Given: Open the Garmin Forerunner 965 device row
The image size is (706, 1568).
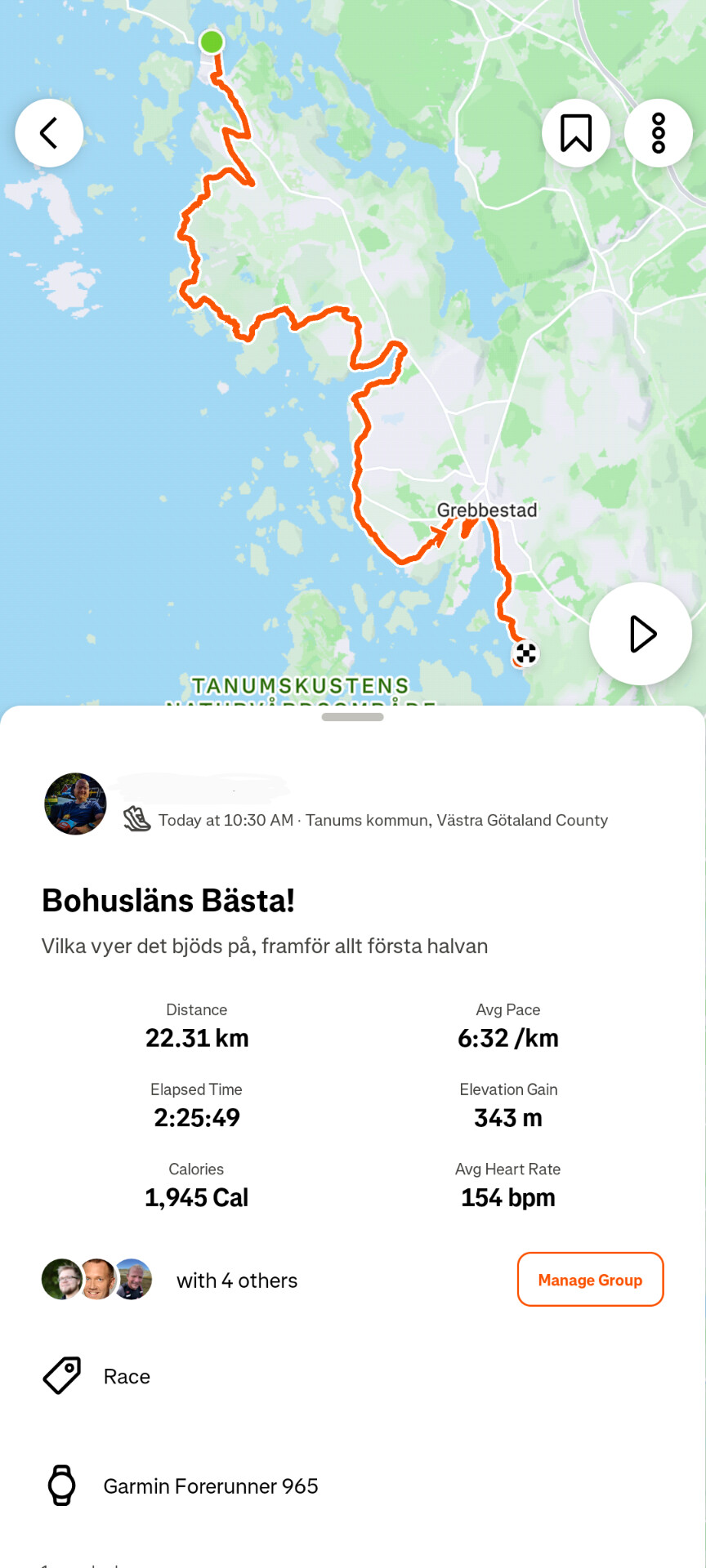Looking at the screenshot, I should (x=210, y=1486).
